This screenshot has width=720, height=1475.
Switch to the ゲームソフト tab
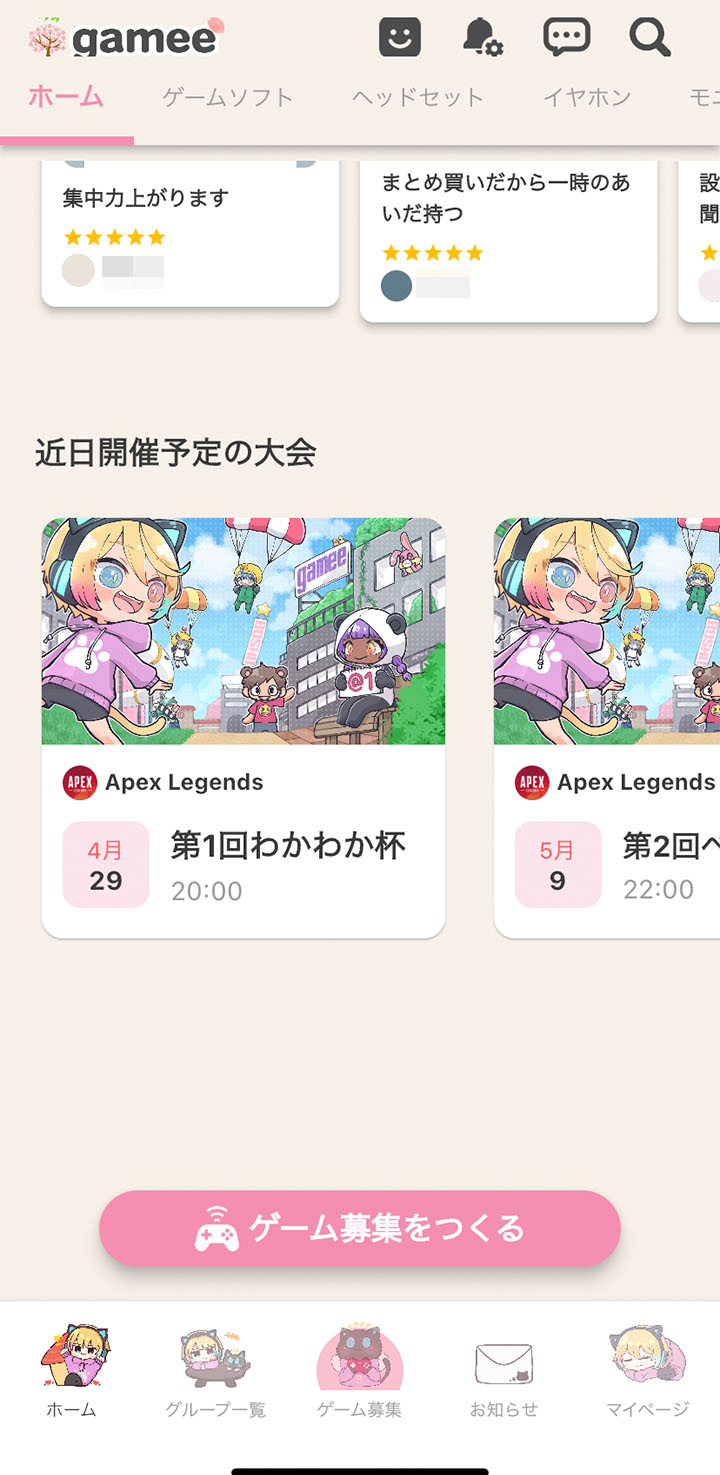(228, 97)
